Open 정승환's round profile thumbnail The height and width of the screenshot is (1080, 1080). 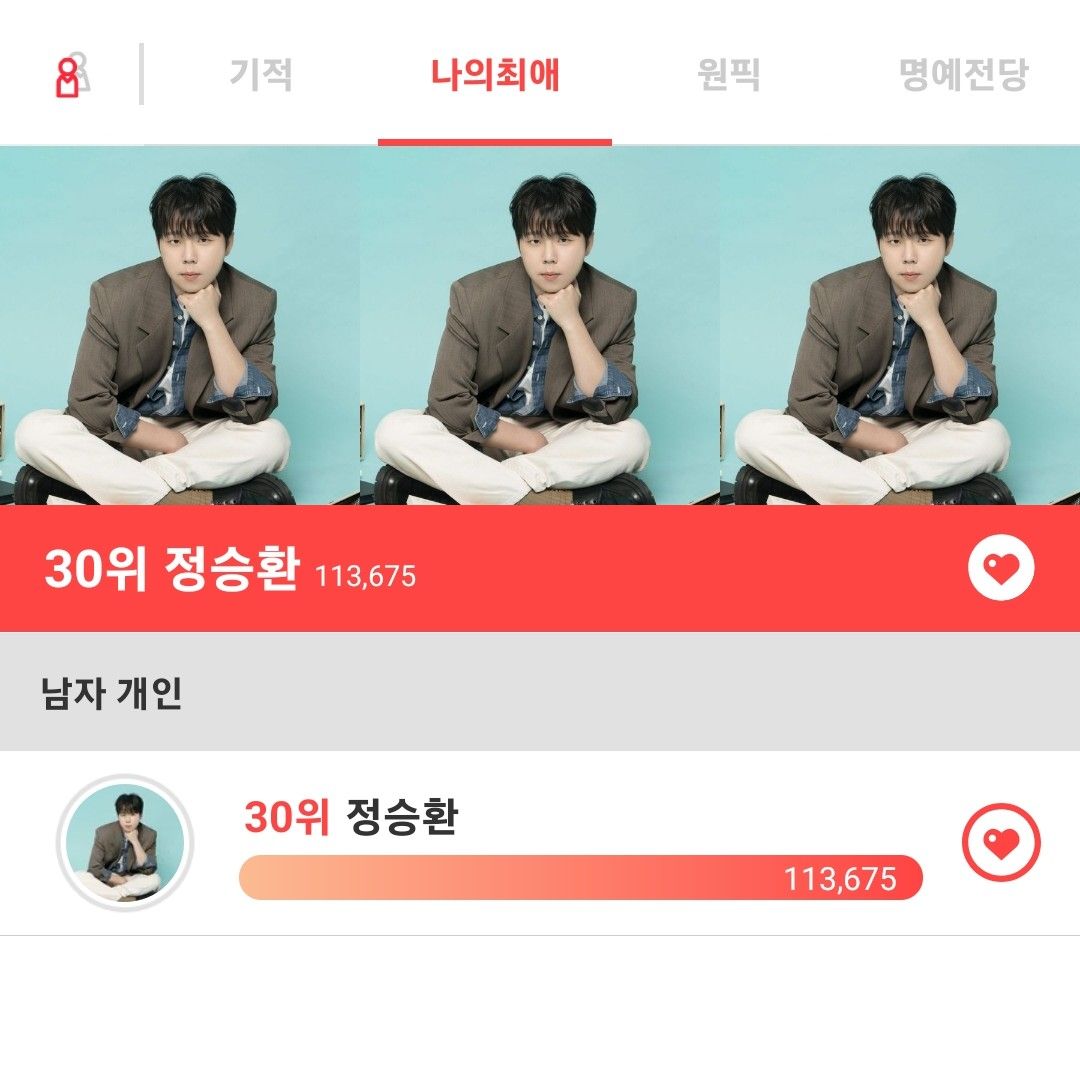coord(124,844)
